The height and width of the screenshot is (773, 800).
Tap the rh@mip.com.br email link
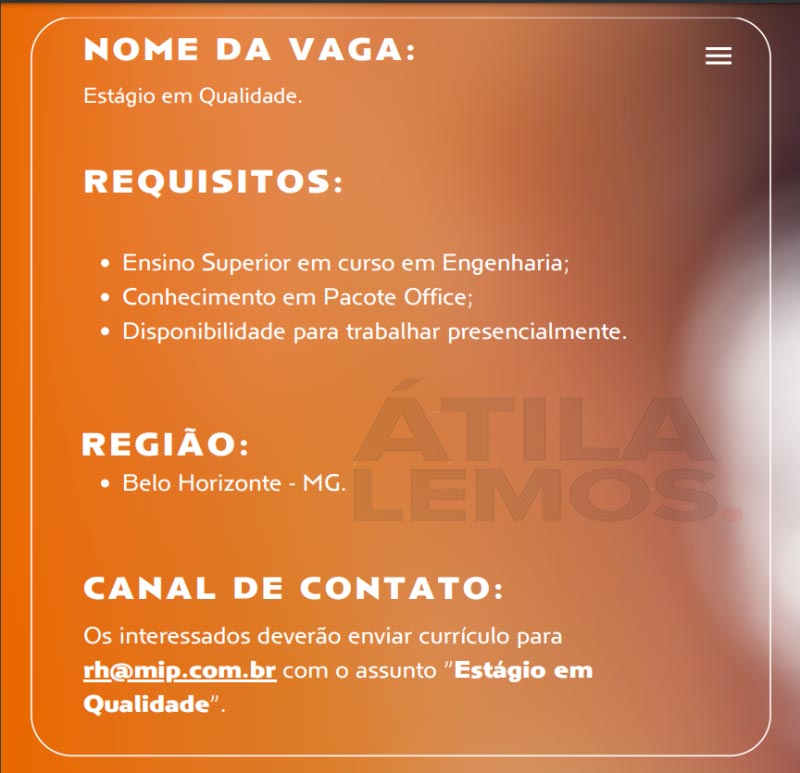[x=180, y=670]
